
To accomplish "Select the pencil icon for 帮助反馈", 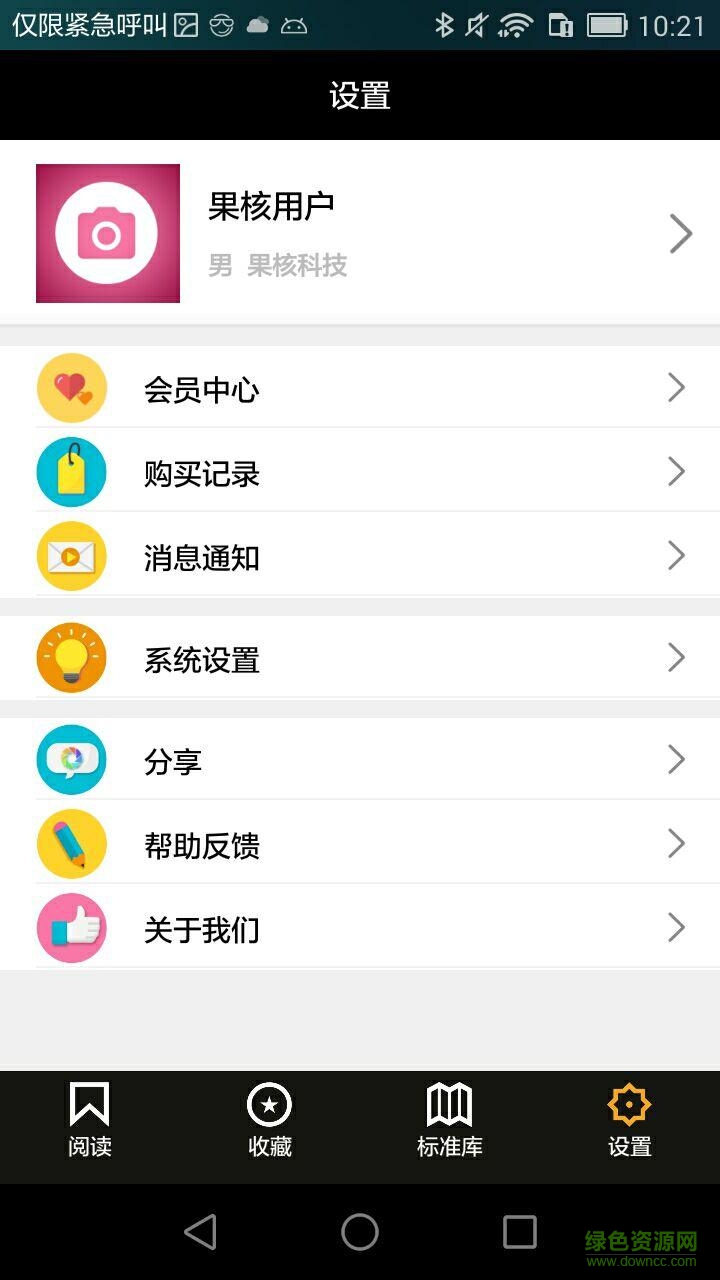I will point(71,844).
